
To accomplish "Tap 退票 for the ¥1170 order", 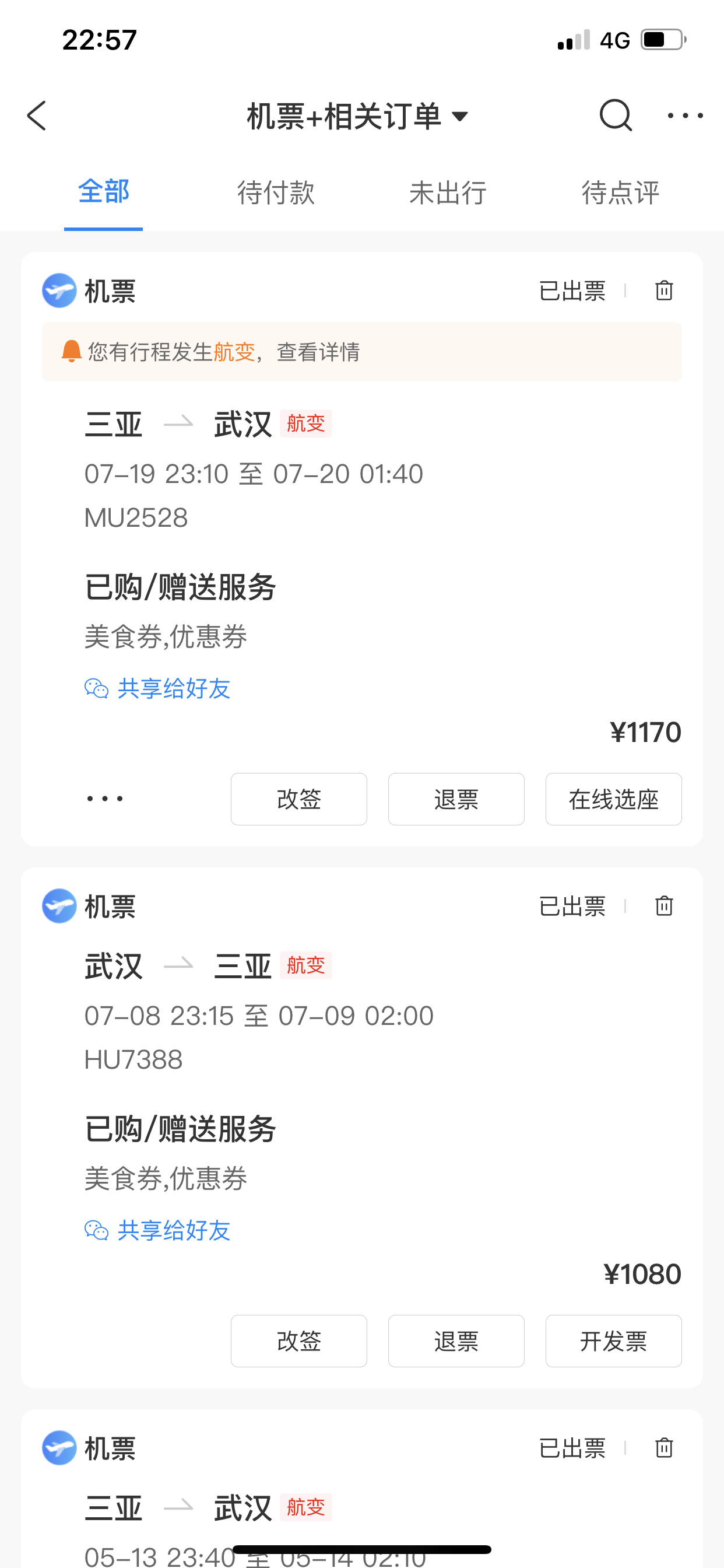I will click(456, 799).
